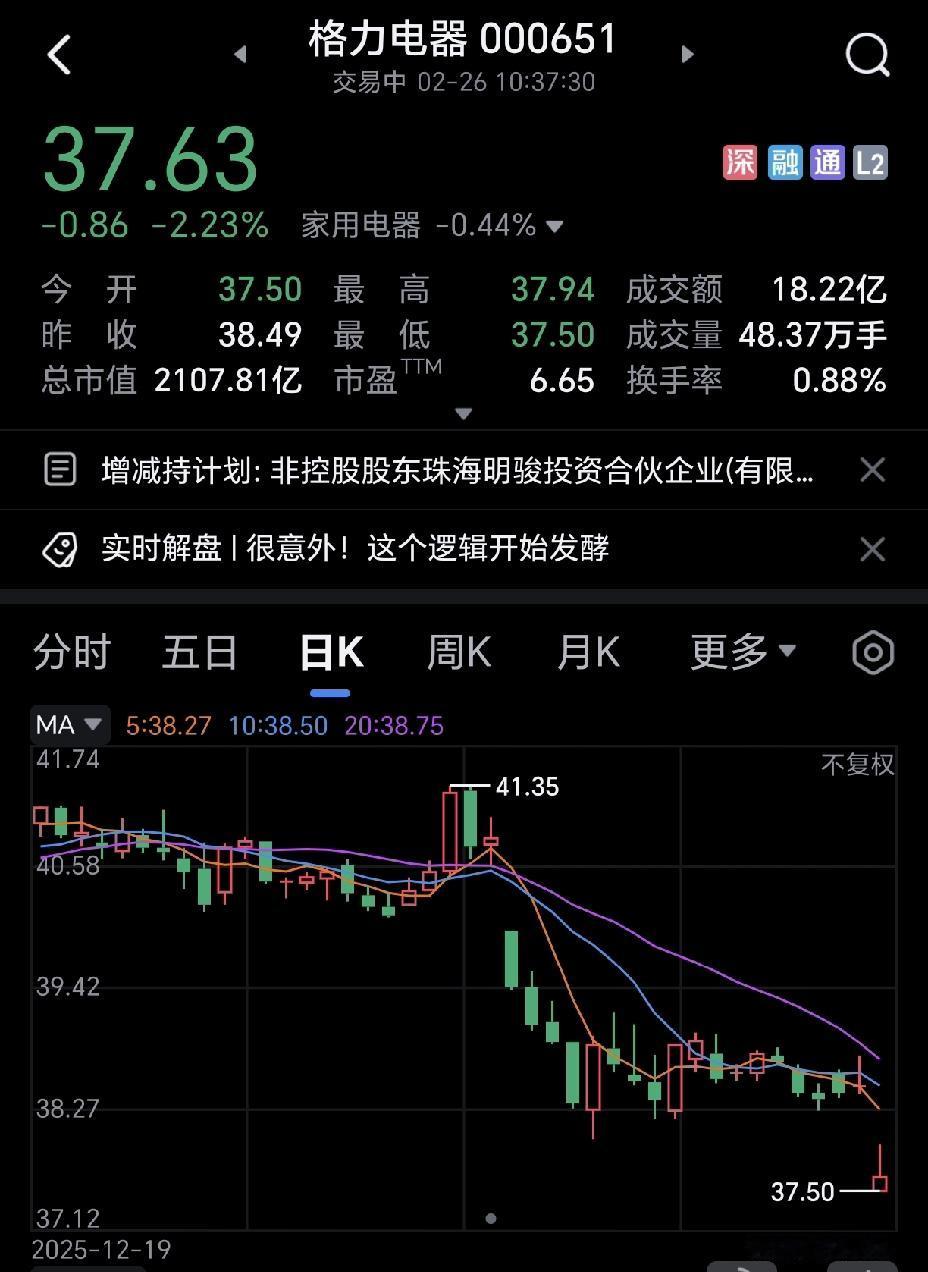This screenshot has height=1272, width=928.
Task: Open chart settings with the target icon
Action: click(872, 652)
